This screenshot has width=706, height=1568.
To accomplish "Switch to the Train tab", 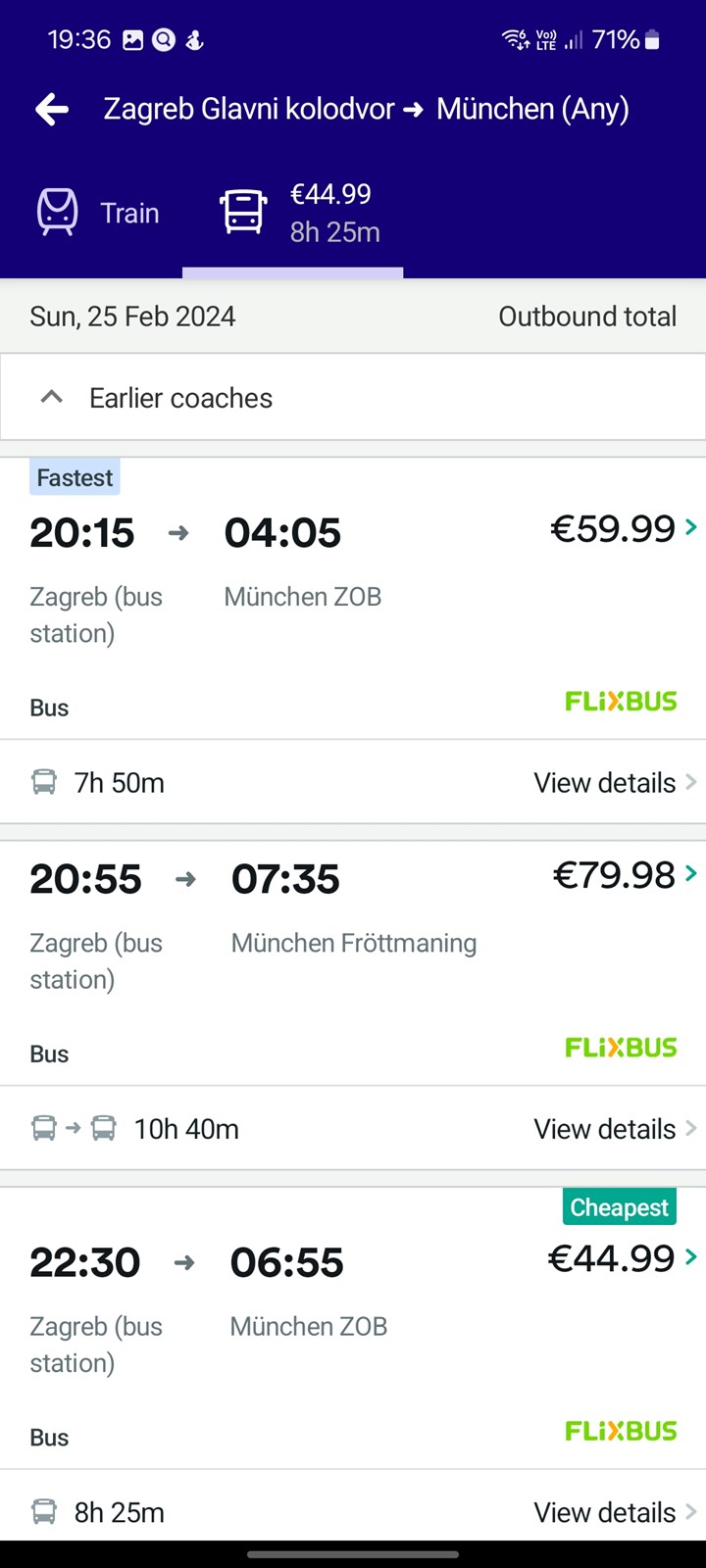I will coord(97,213).
